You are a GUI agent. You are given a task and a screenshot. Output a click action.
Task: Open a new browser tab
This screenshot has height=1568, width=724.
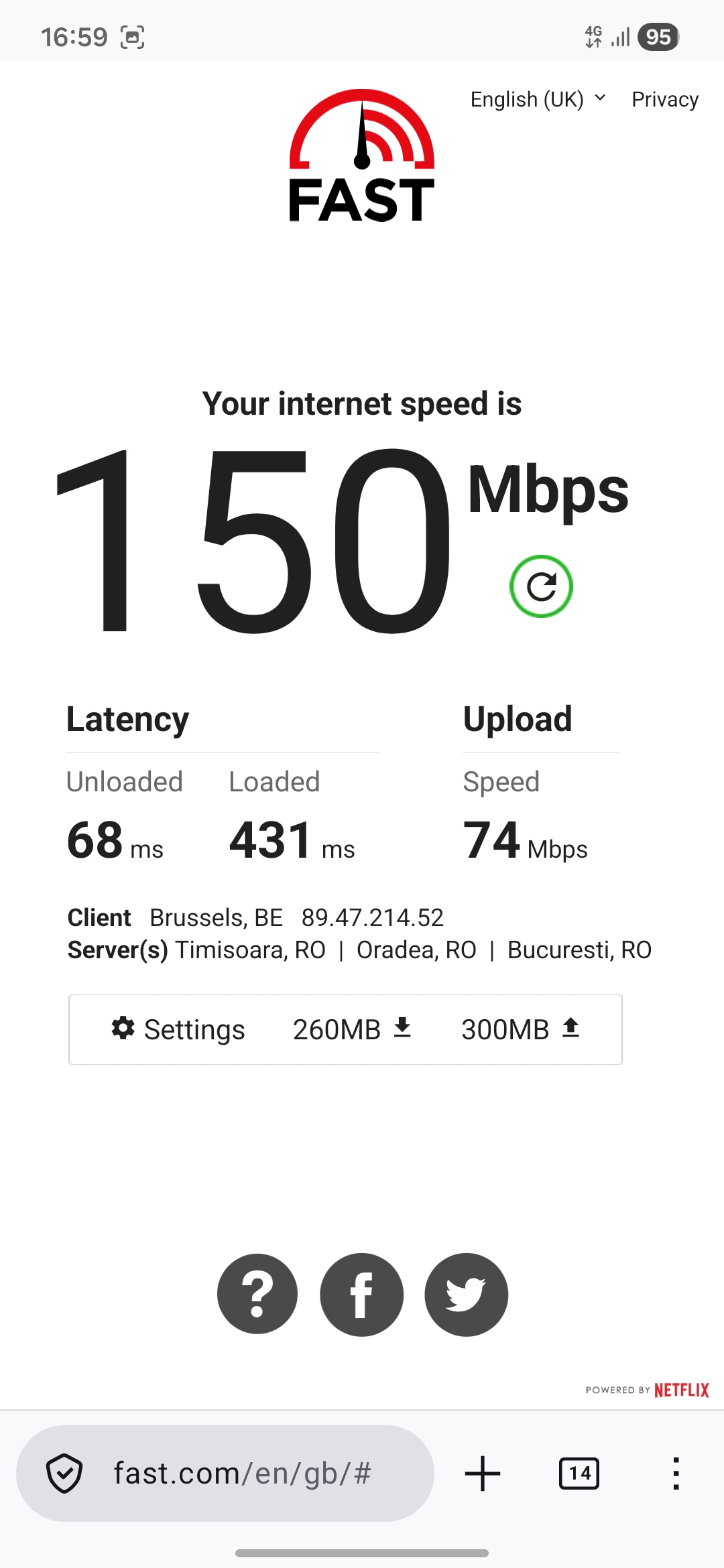coord(483,1474)
